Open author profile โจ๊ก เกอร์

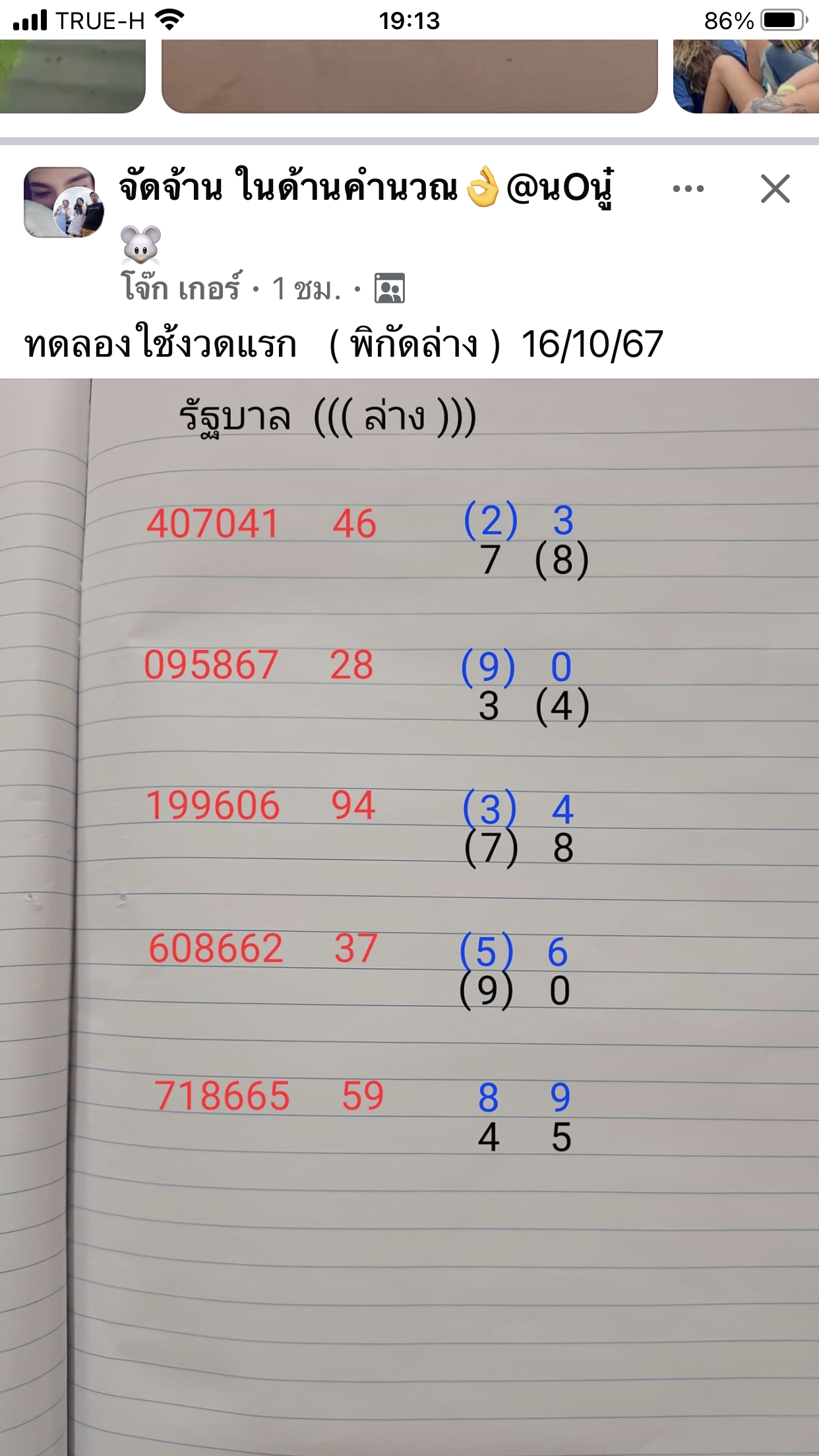(x=181, y=288)
